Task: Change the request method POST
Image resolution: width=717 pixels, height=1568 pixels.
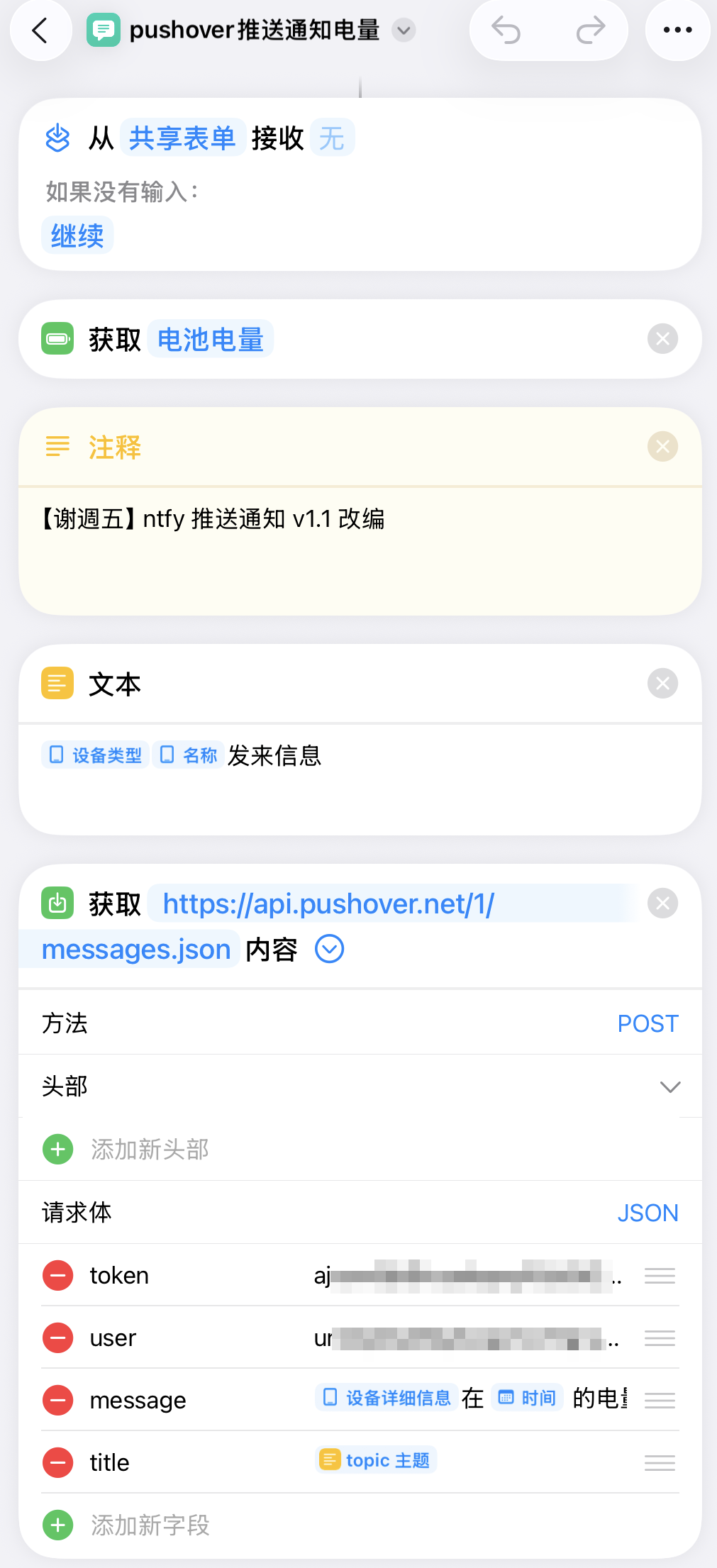Action: pyautogui.click(x=647, y=1023)
